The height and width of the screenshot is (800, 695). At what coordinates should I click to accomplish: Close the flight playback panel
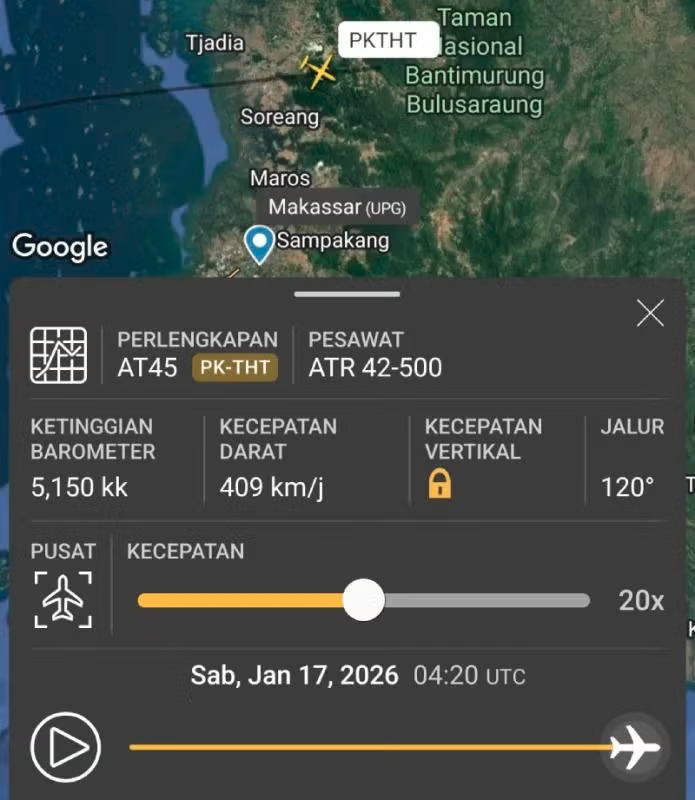click(x=650, y=314)
